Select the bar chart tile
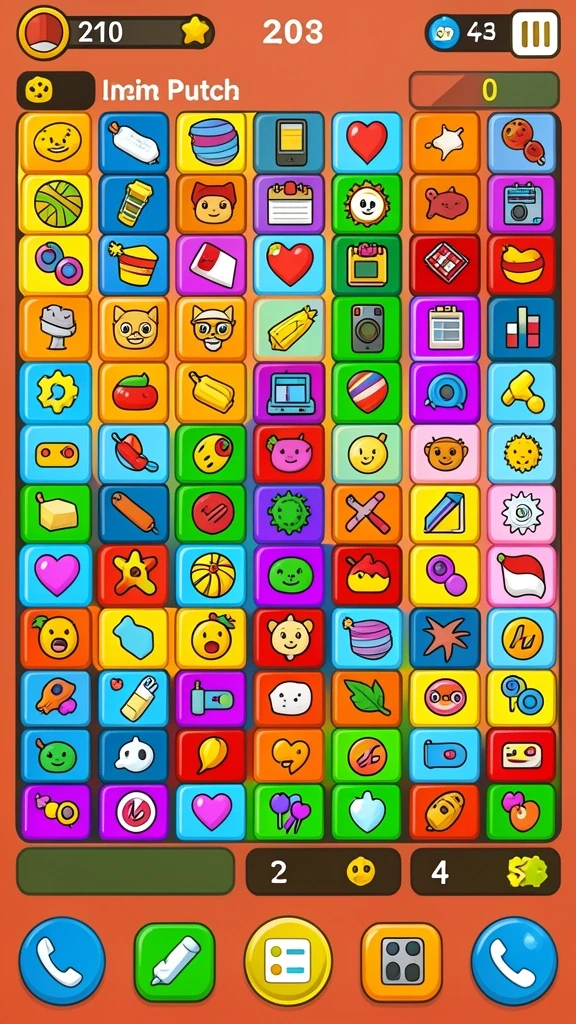 coord(521,328)
